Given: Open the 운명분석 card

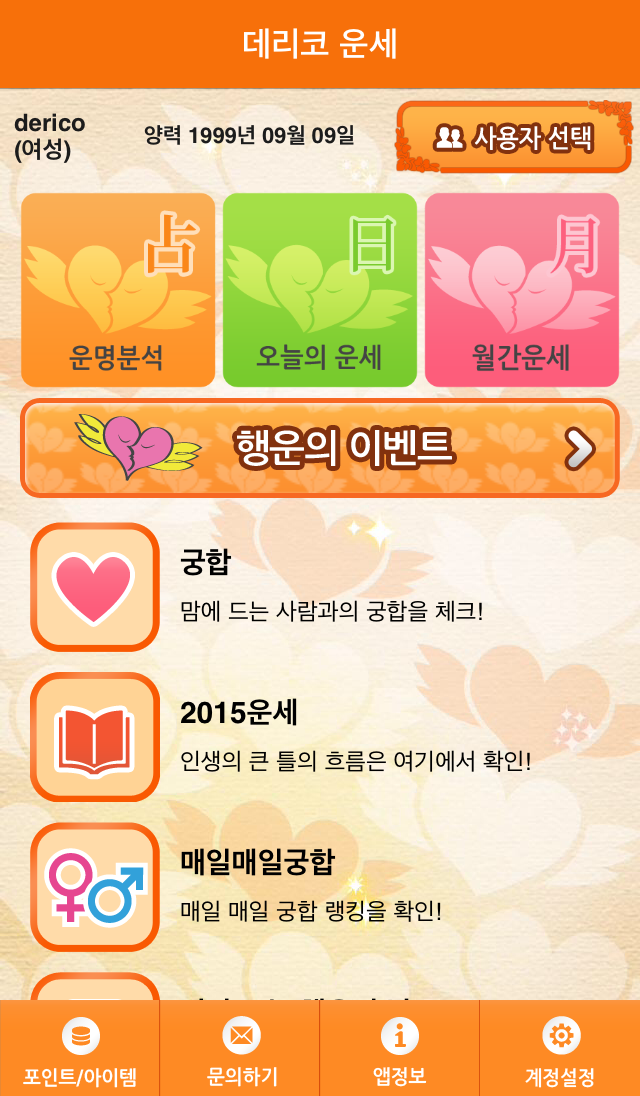Looking at the screenshot, I should click(x=118, y=290).
